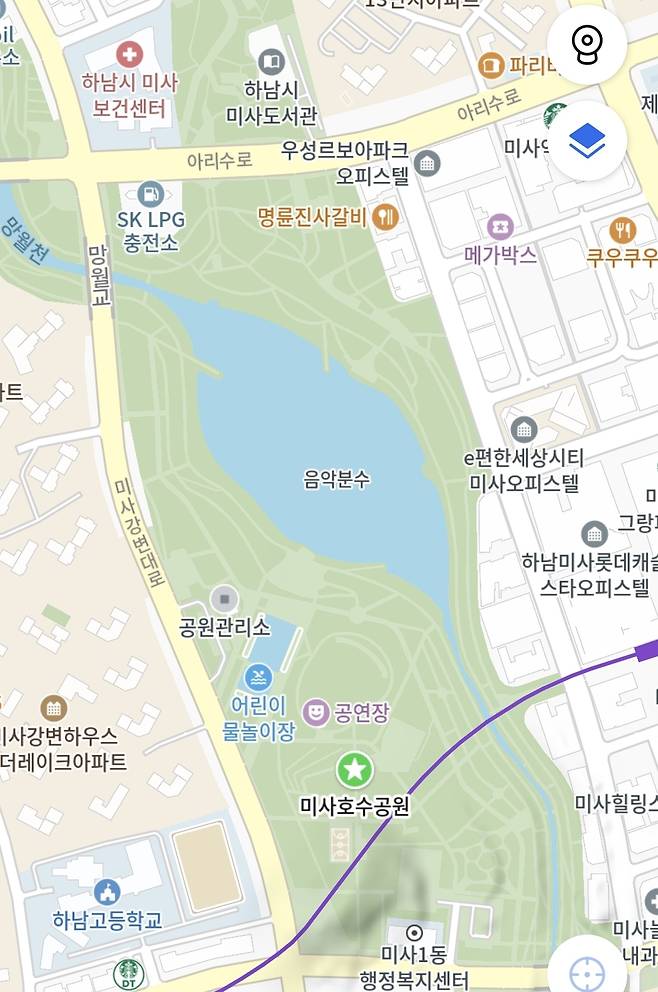The height and width of the screenshot is (992, 658).
Task: Open the CCTV street camera button
Action: click(x=586, y=44)
